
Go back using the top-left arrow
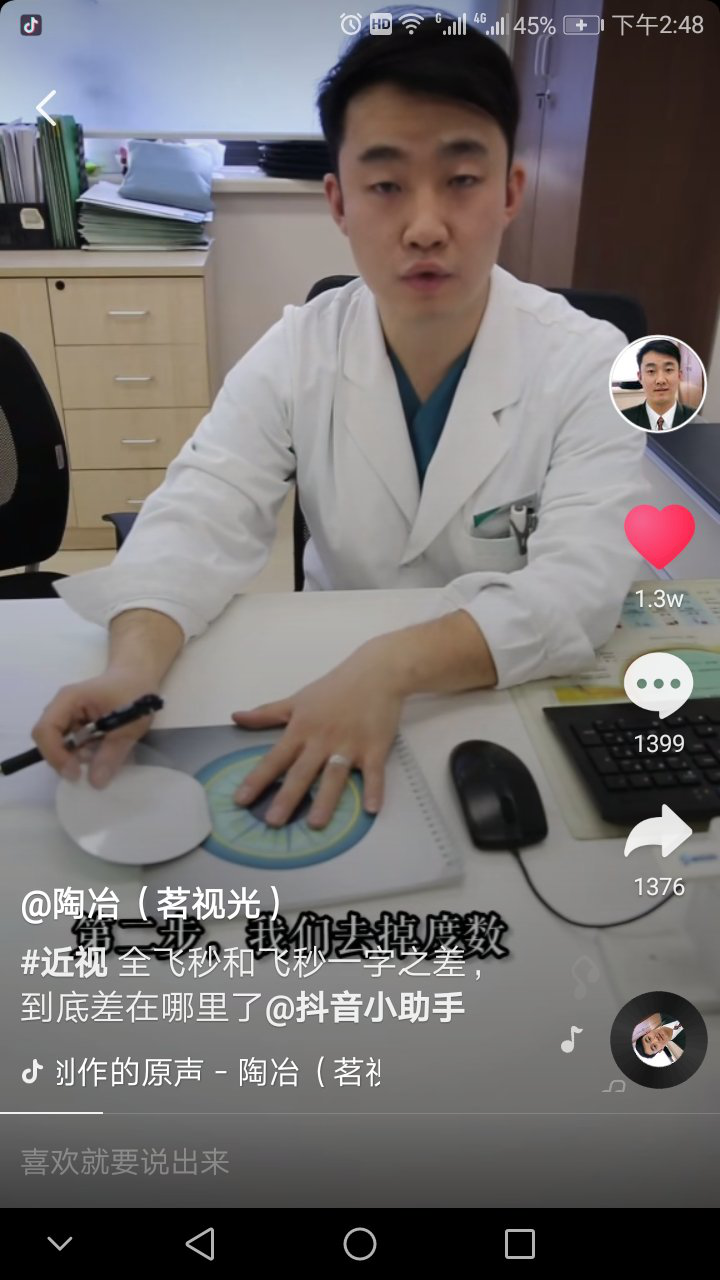pos(46,108)
